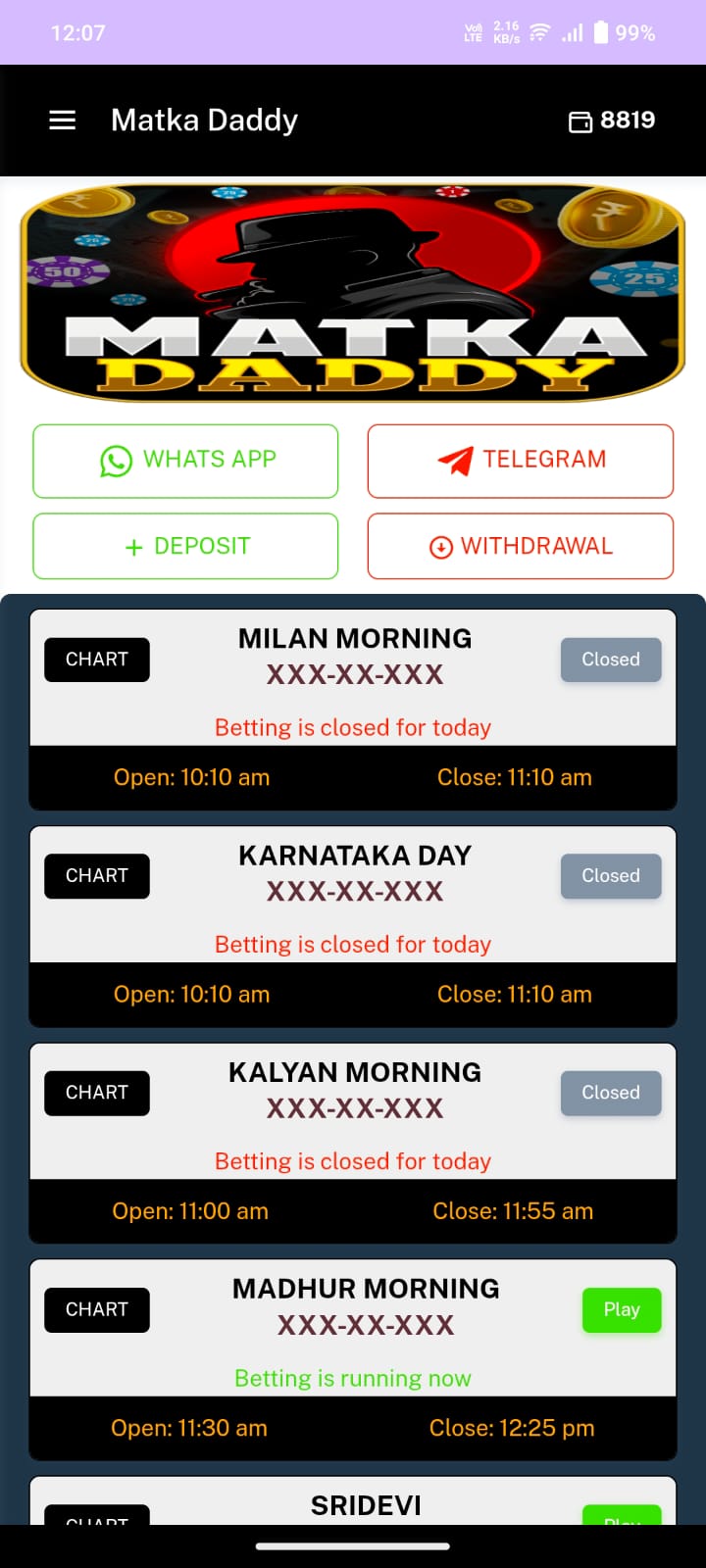This screenshot has width=706, height=1568.
Task: View CHART for KARNATAKA DAY
Action: [96, 876]
